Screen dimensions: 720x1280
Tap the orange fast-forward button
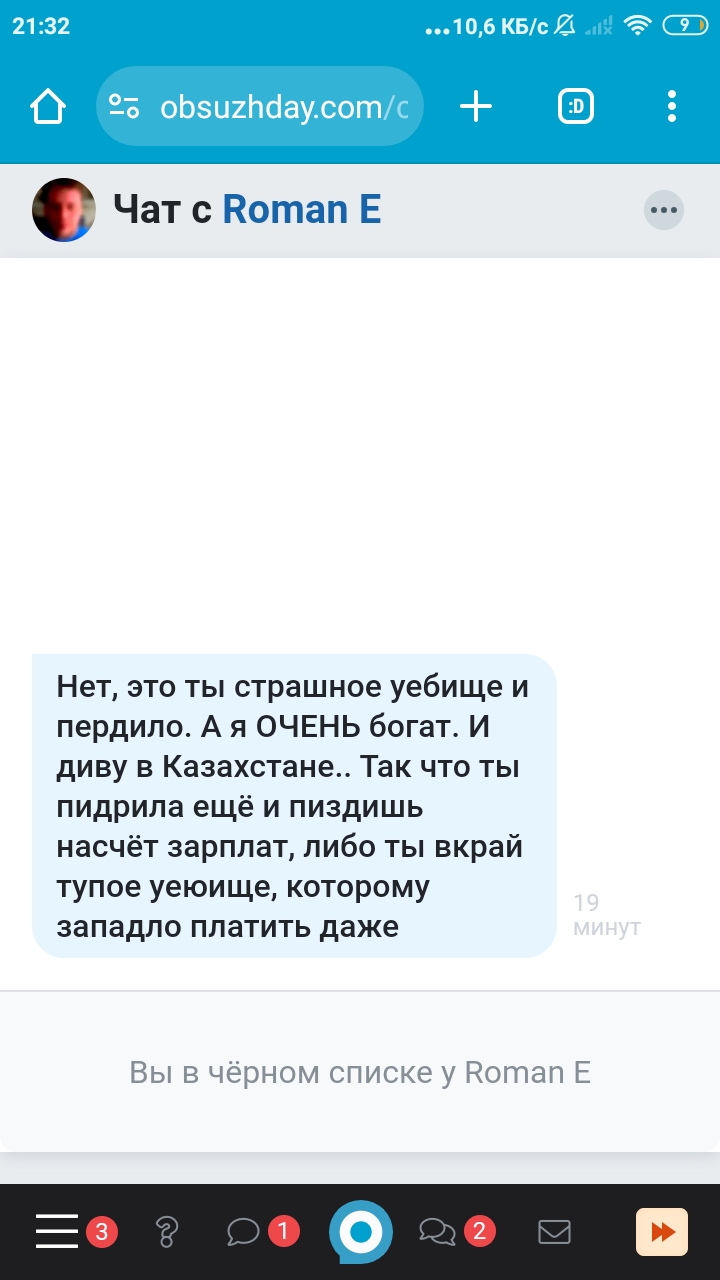(x=662, y=1231)
